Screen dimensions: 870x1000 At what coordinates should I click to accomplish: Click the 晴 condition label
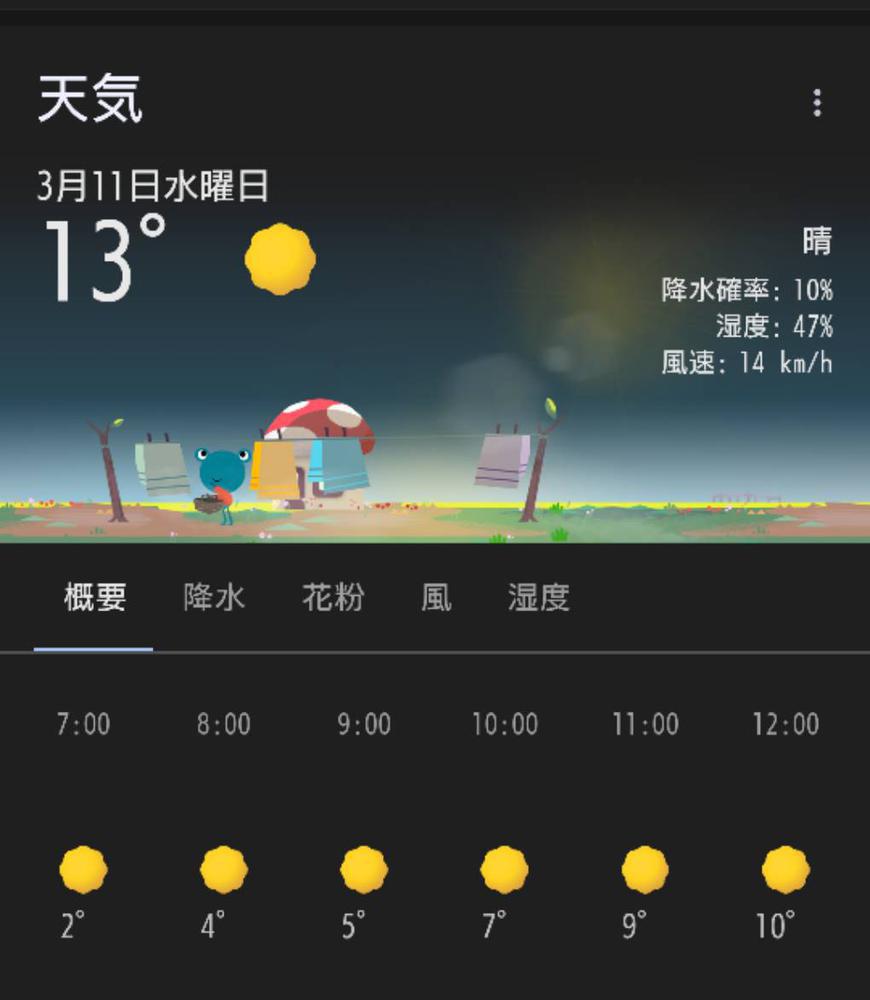coord(814,241)
